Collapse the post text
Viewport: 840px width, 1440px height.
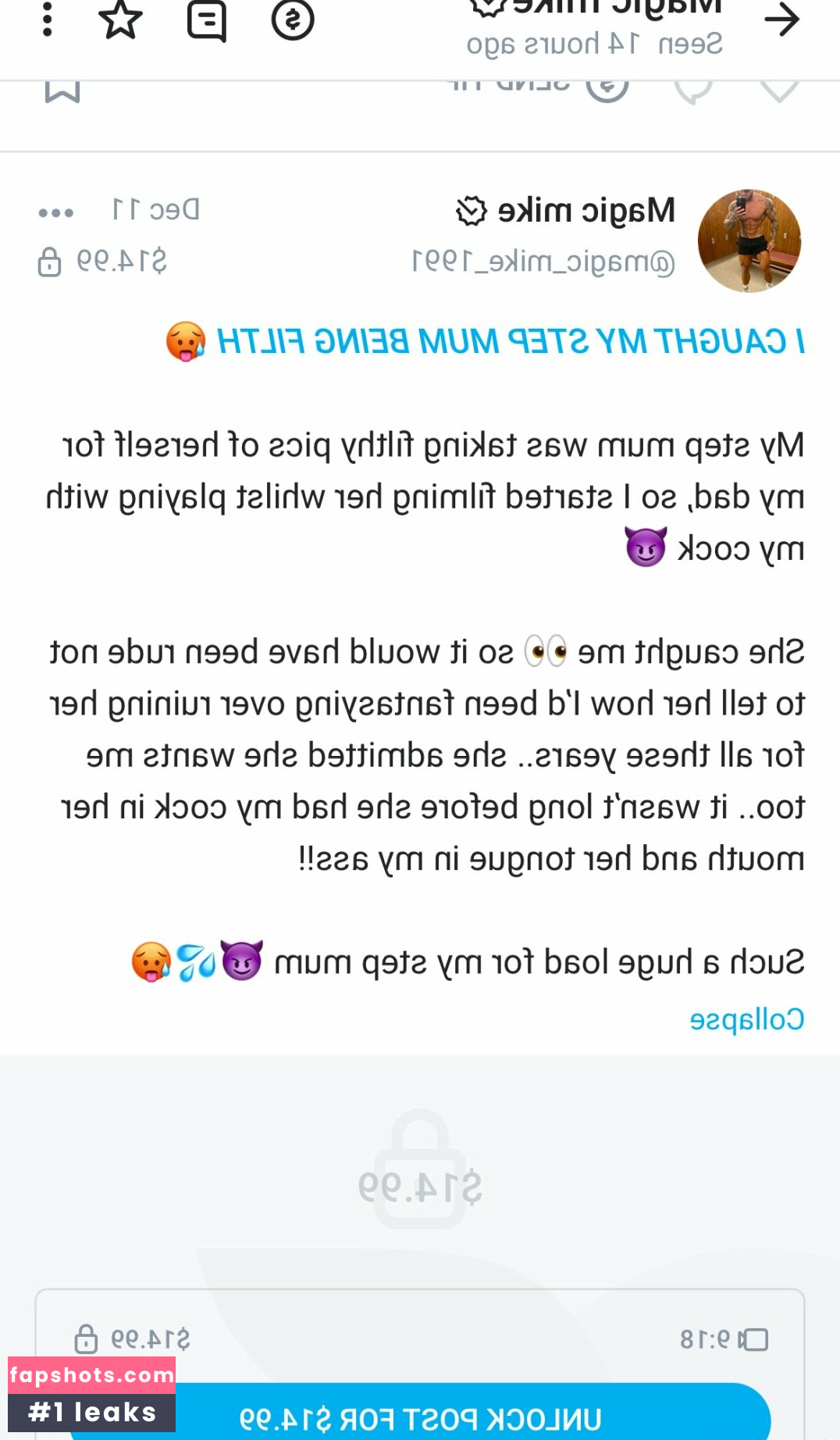pos(746,1019)
